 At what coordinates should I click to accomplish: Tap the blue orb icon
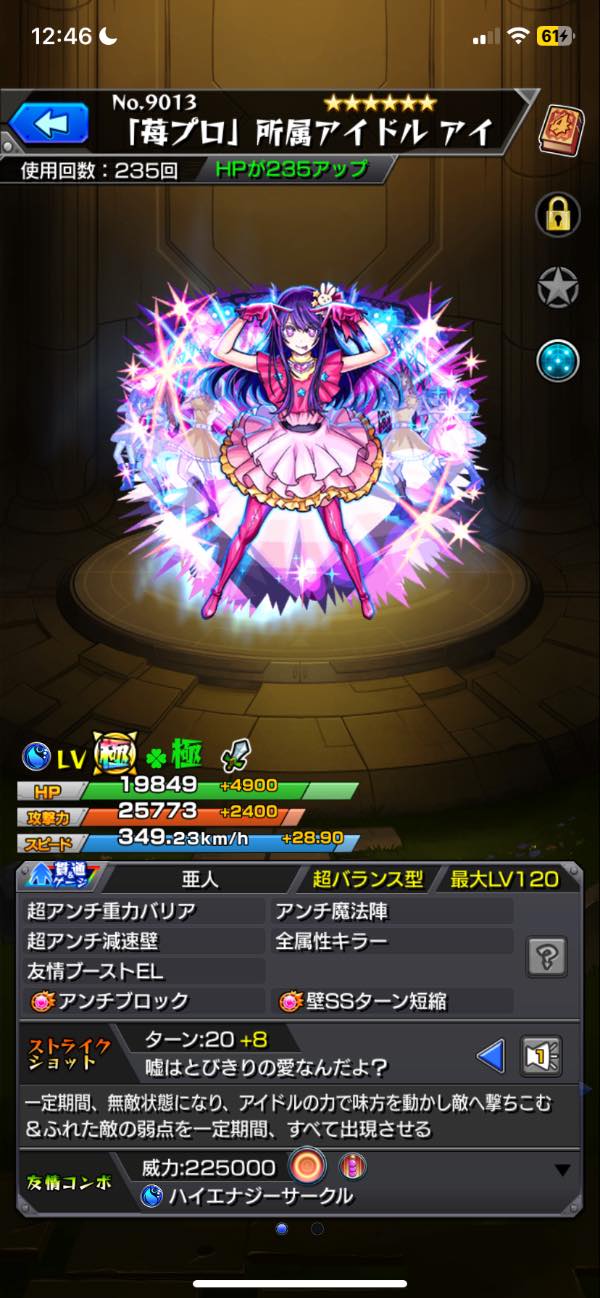pyautogui.click(x=559, y=361)
